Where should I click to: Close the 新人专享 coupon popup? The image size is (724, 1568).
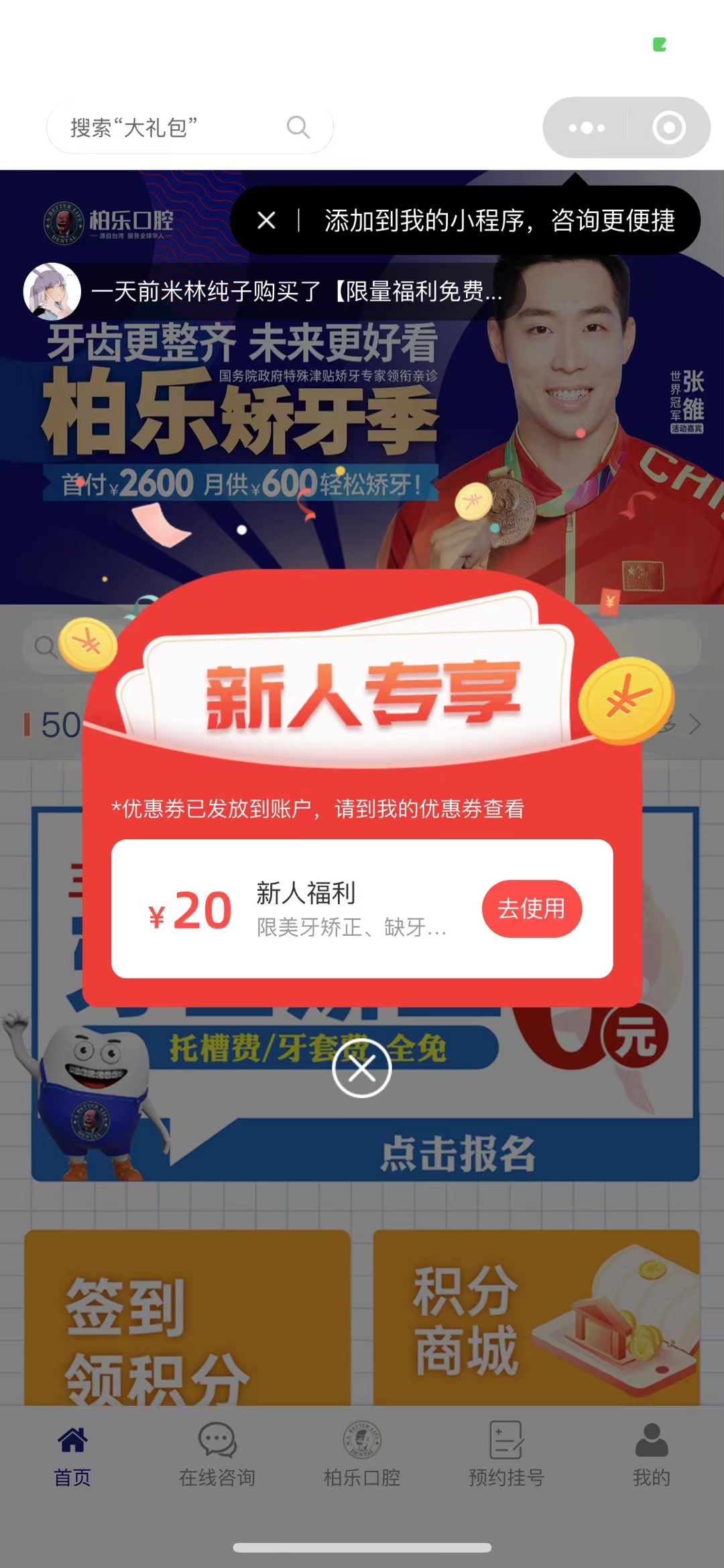(x=362, y=1069)
